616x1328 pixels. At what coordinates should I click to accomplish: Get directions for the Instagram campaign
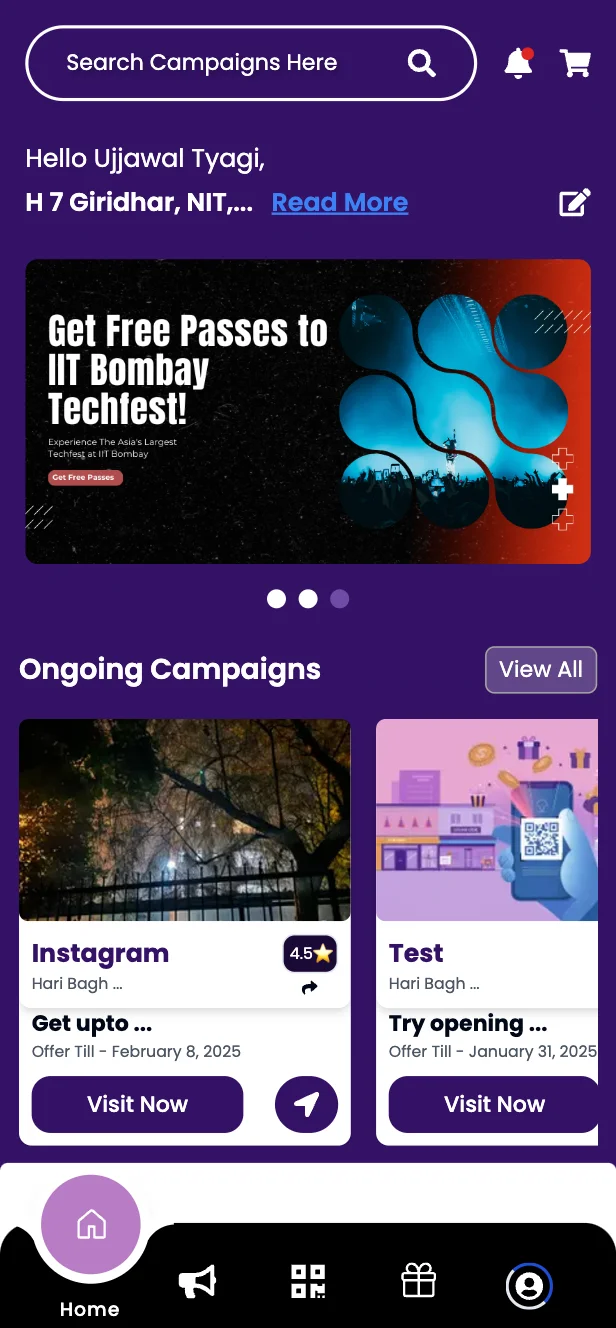(x=306, y=1104)
